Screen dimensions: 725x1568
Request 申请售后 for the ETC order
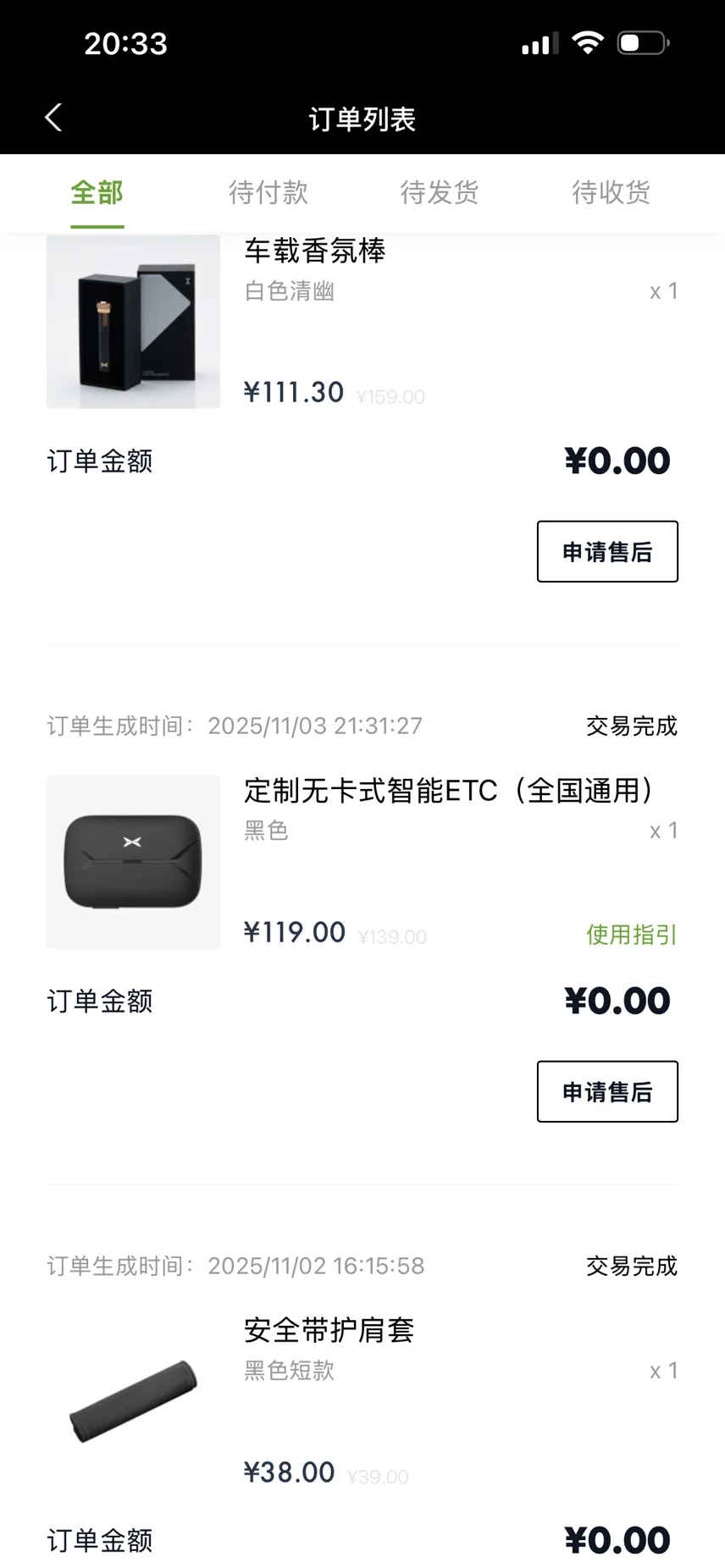(x=606, y=1092)
